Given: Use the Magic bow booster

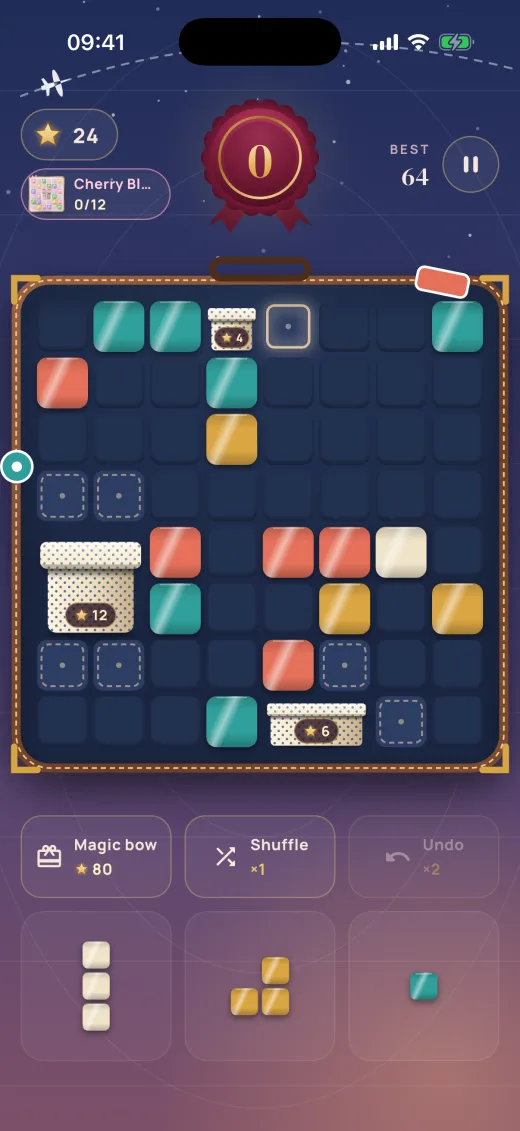Looking at the screenshot, I should coord(96,856).
